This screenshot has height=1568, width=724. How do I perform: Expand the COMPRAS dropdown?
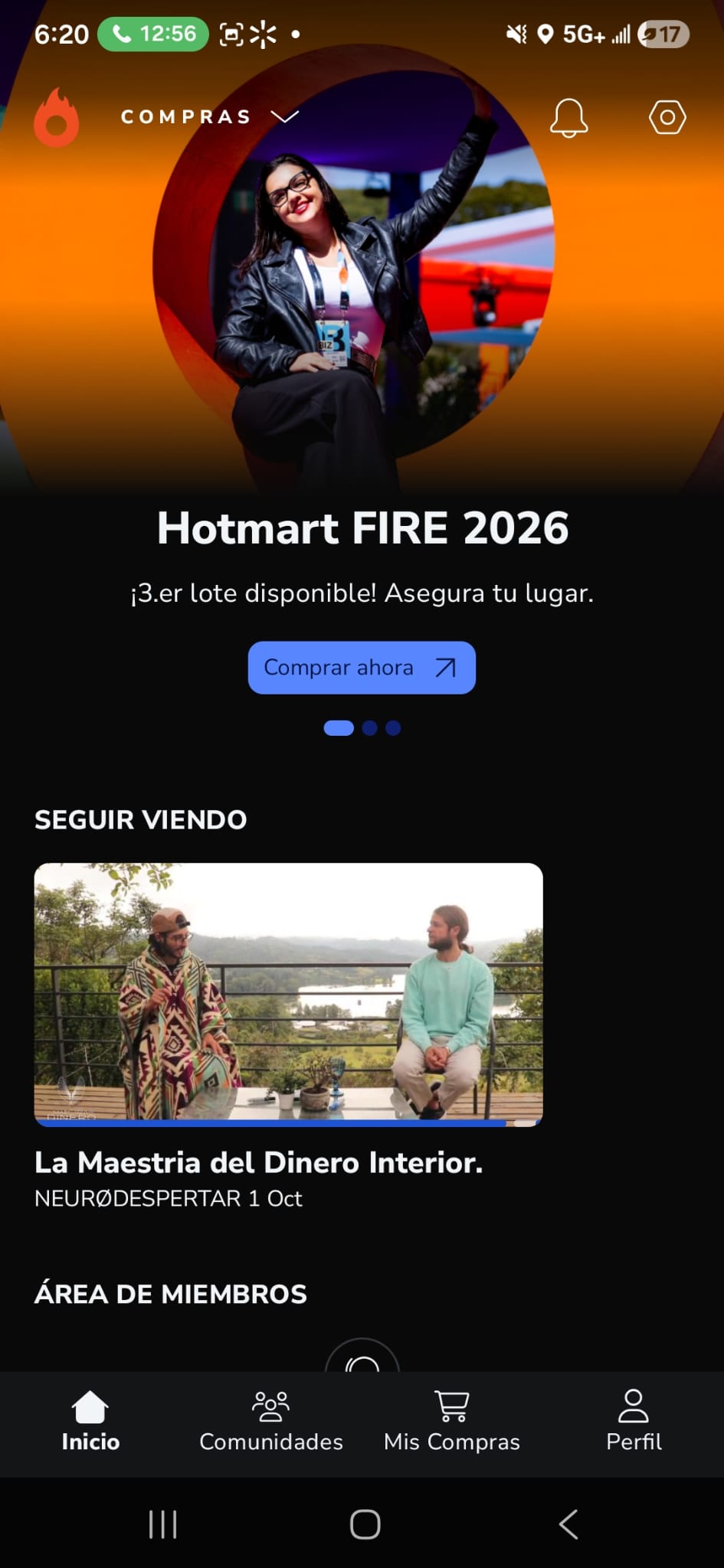210,116
